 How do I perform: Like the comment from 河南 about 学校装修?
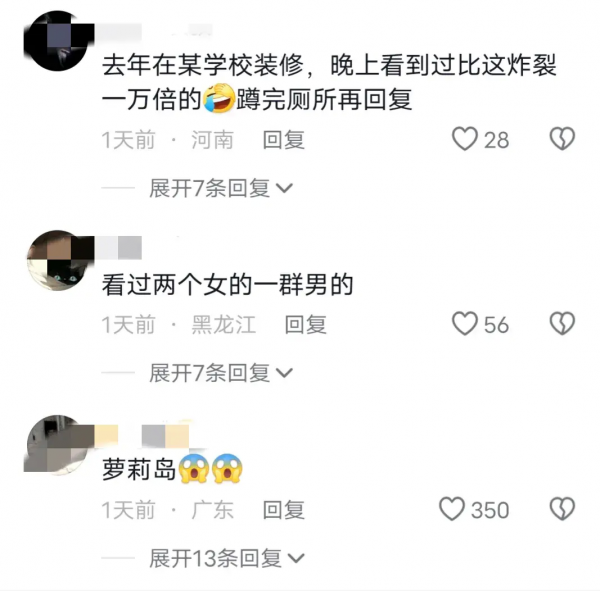465,139
